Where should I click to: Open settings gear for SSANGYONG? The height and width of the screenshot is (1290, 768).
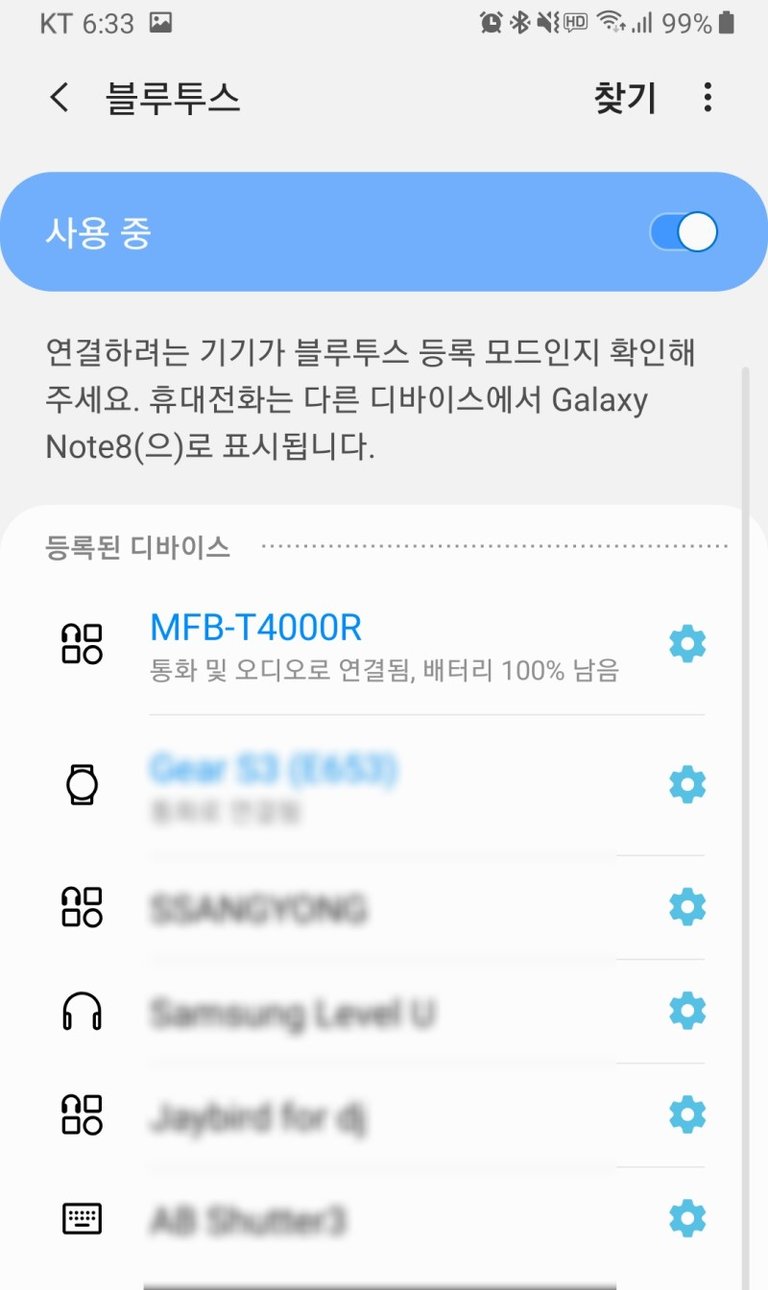tap(687, 907)
